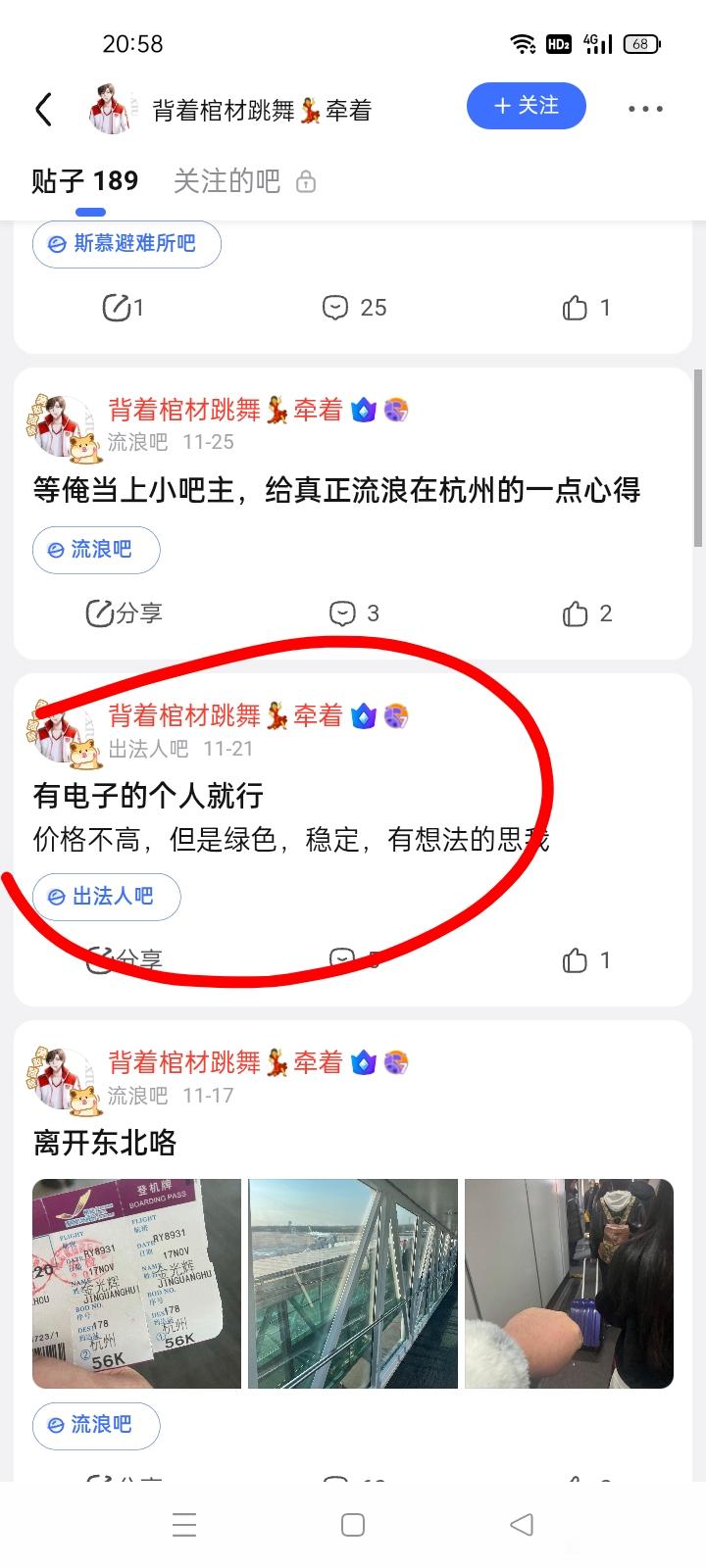View comments on the 流浪在杭州 post
The width and height of the screenshot is (706, 1568).
(354, 613)
